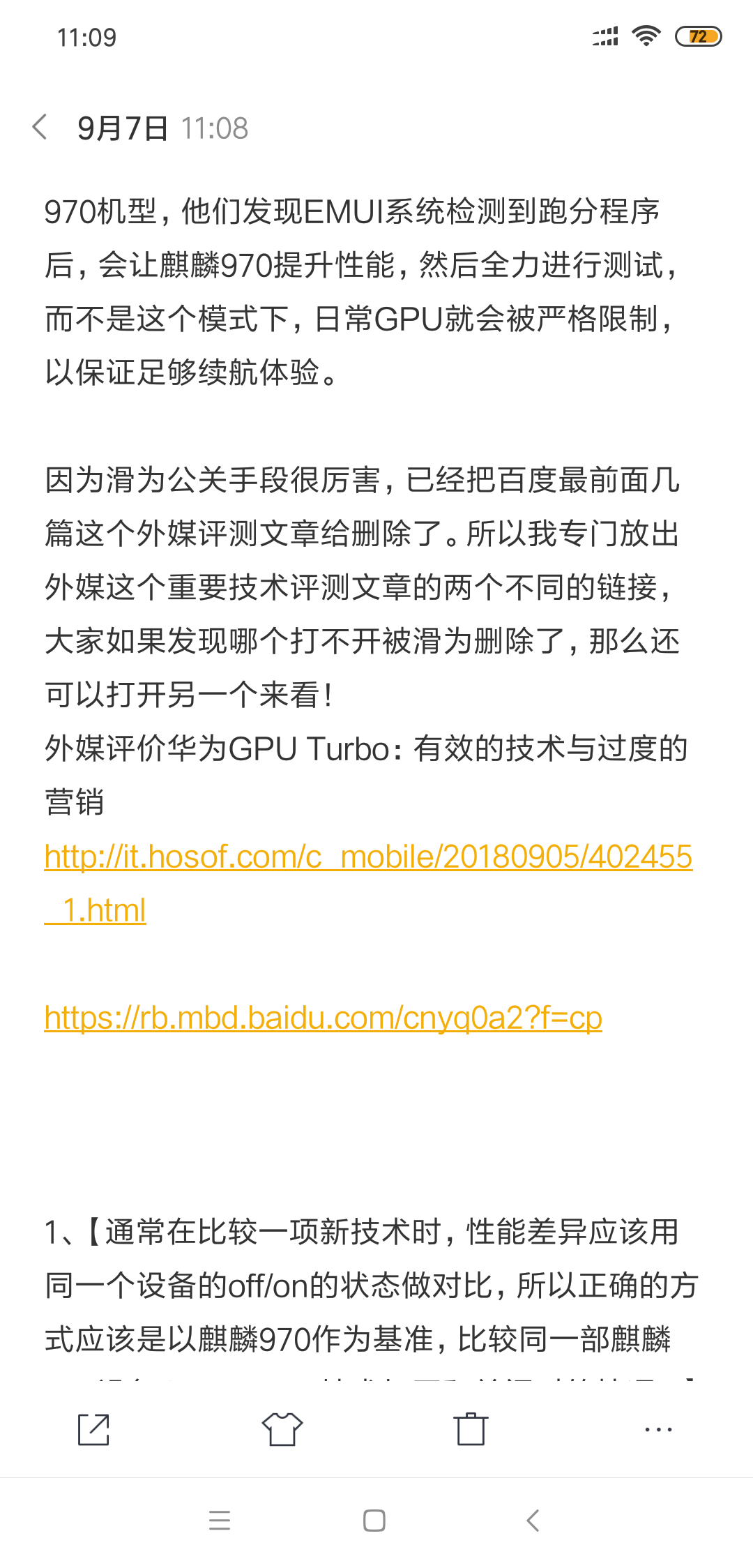The height and width of the screenshot is (1568, 753).
Task: Open the rb.mbd.baidu.com link
Action: 323,1018
